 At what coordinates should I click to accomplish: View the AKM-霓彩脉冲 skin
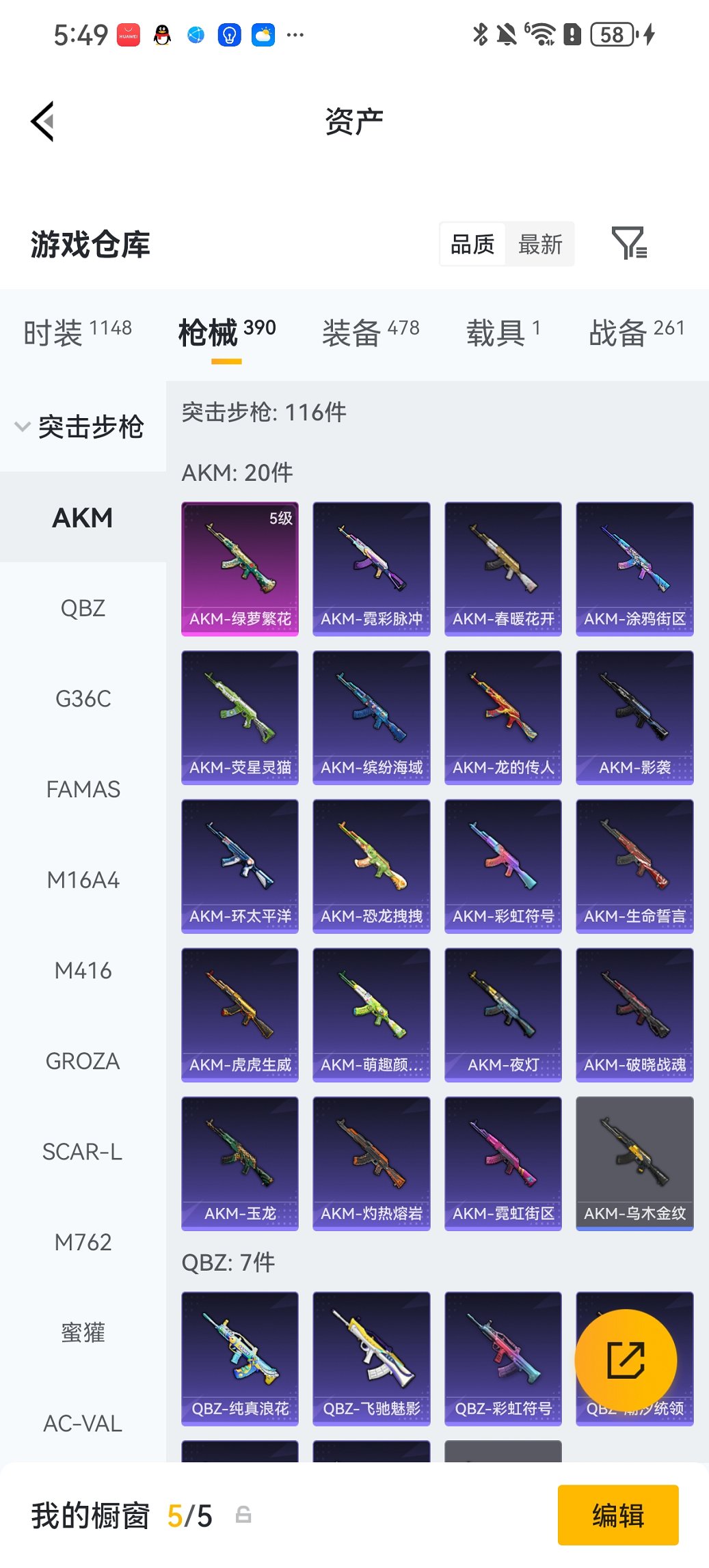pyautogui.click(x=371, y=568)
